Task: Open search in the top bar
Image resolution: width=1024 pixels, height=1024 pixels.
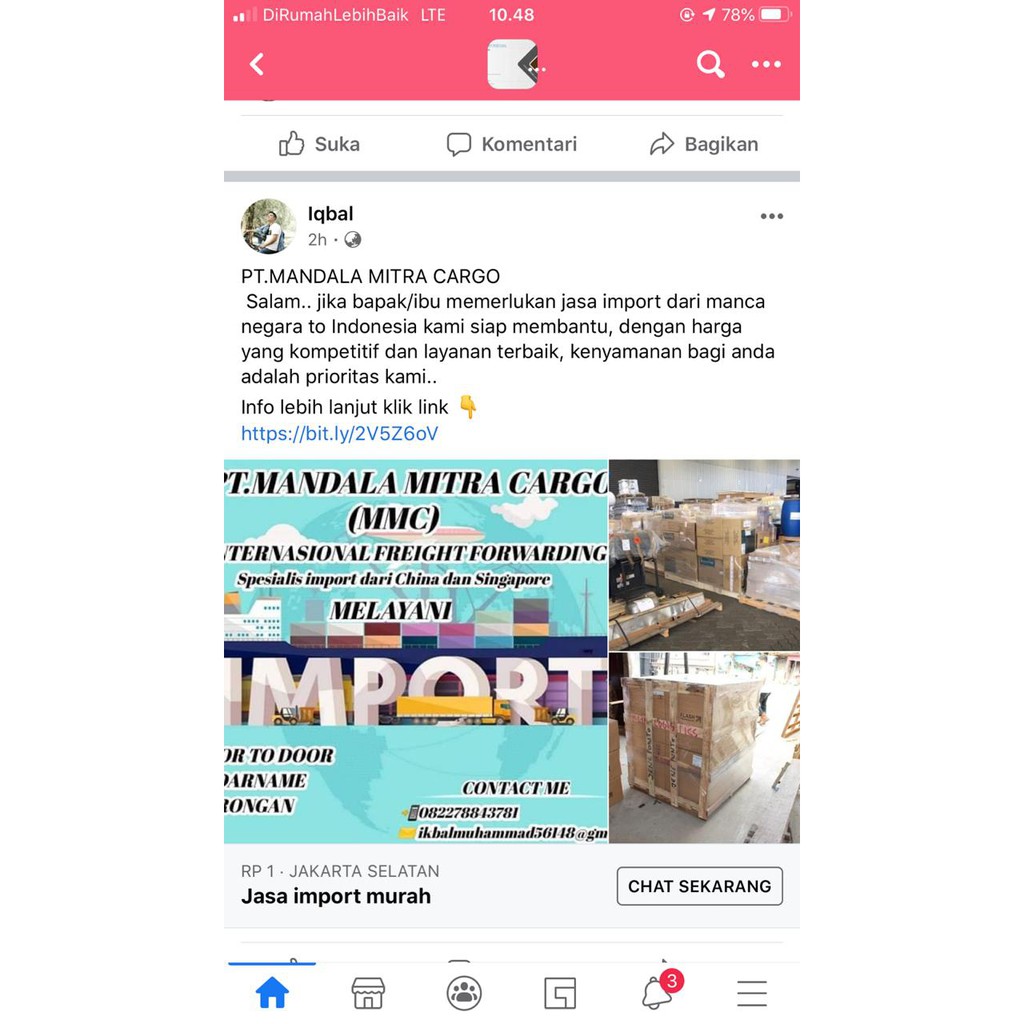Action: point(710,65)
